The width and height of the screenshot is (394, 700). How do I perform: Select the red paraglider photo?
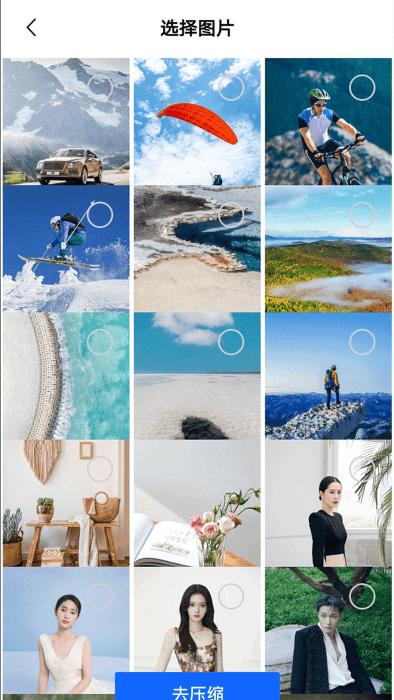pos(197,121)
